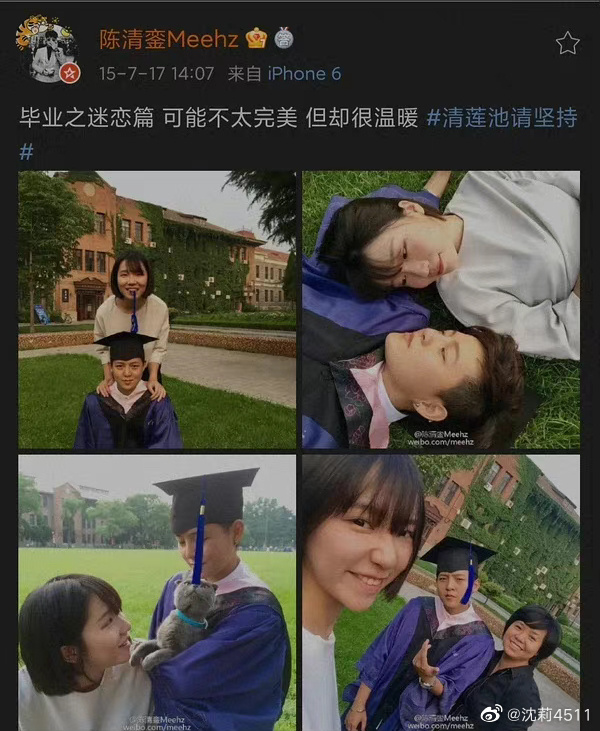View the group selfie with three people
The image size is (600, 731).
tap(441, 593)
